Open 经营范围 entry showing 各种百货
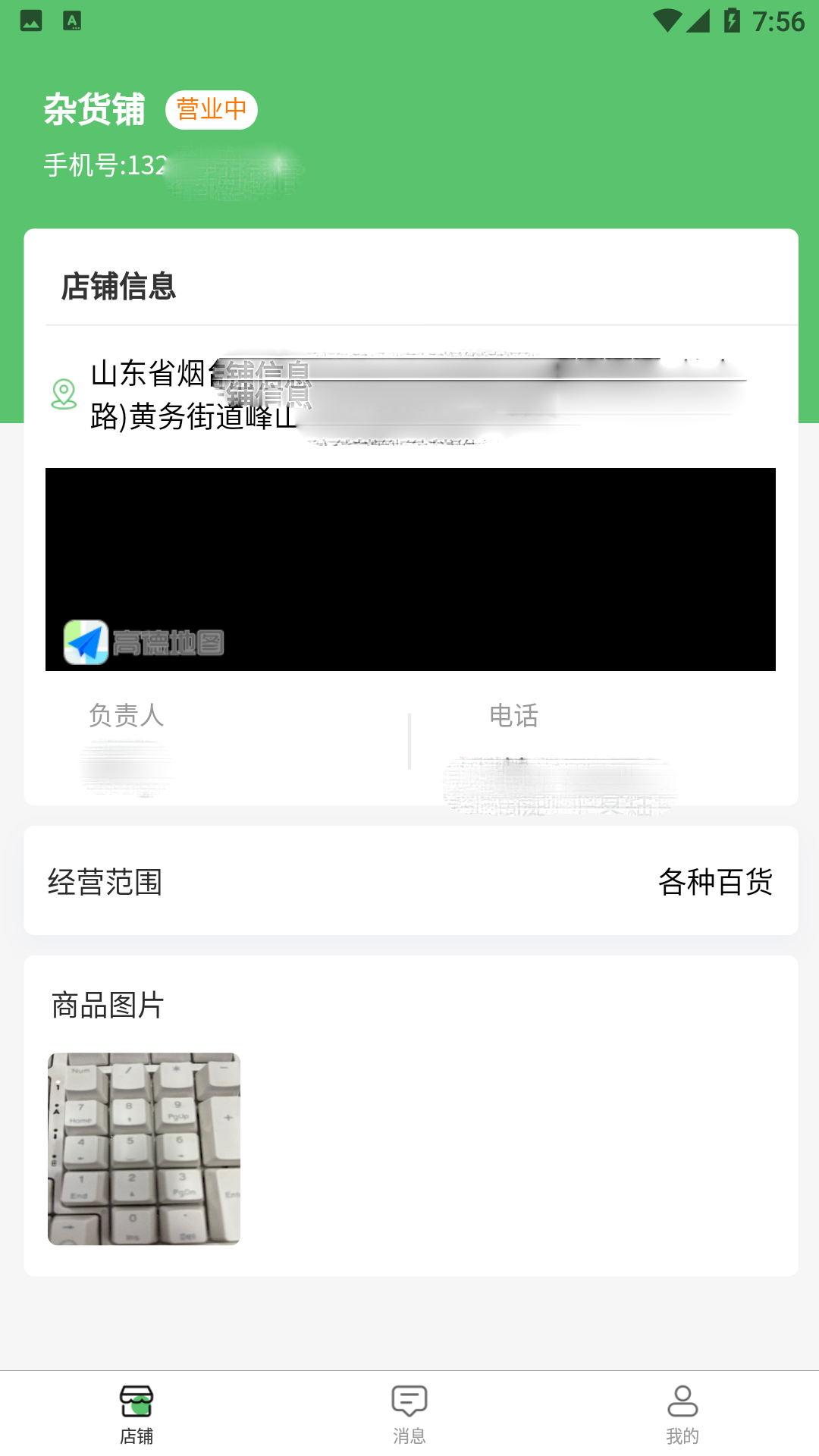This screenshot has width=819, height=1456. [409, 881]
